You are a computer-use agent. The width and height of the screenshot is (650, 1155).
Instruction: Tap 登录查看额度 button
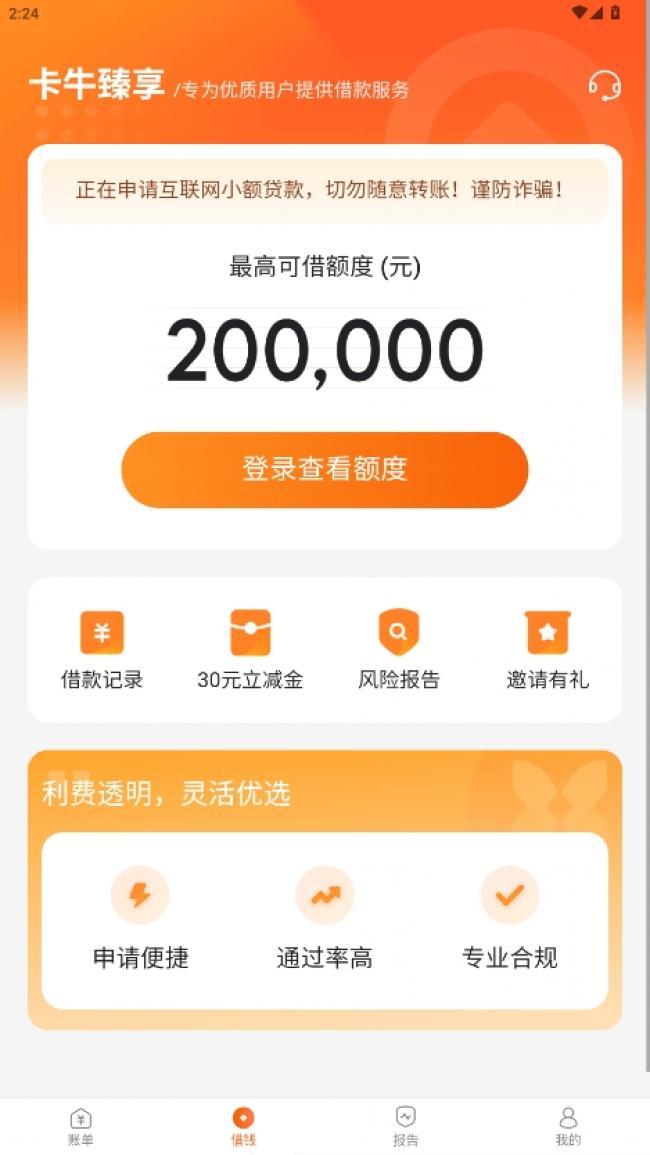click(324, 469)
